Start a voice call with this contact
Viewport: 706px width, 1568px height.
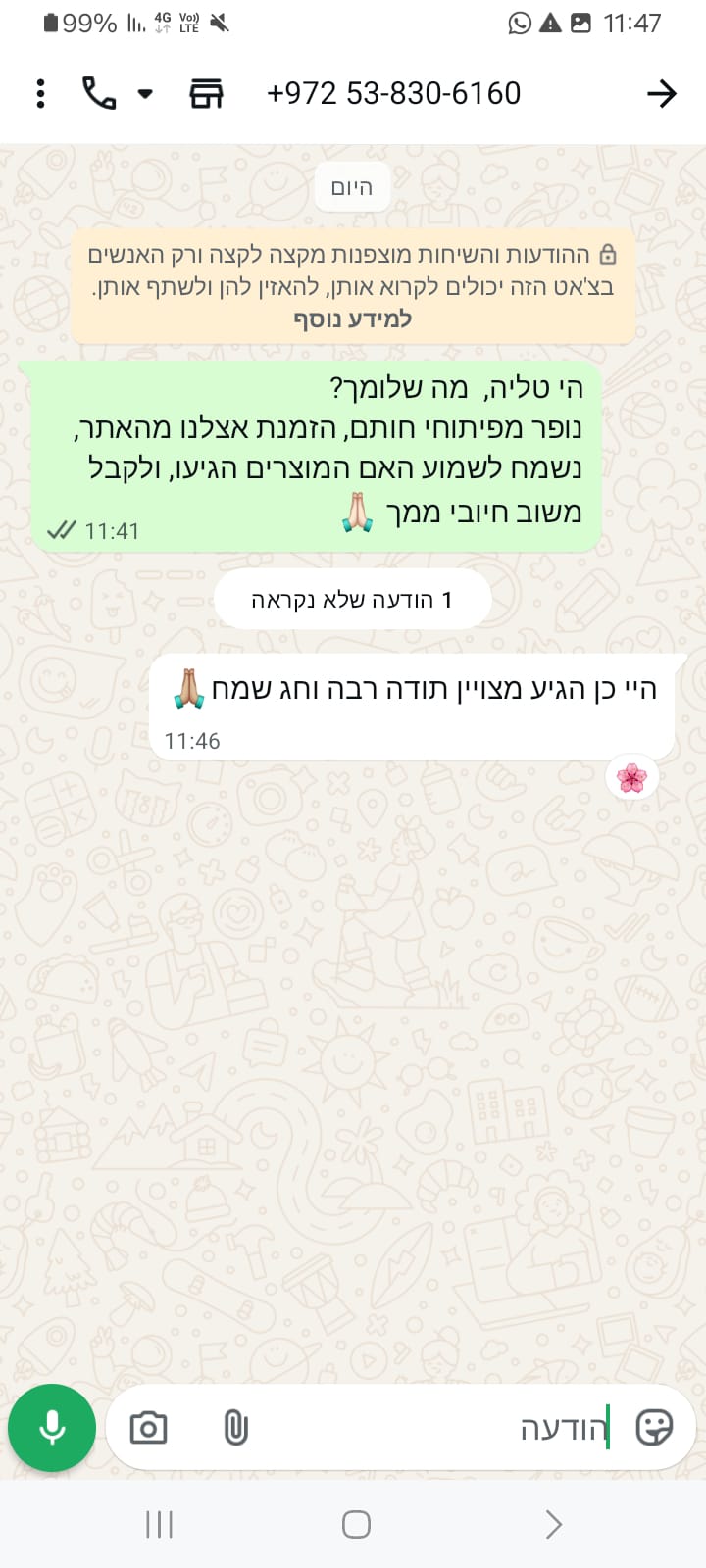98,93
